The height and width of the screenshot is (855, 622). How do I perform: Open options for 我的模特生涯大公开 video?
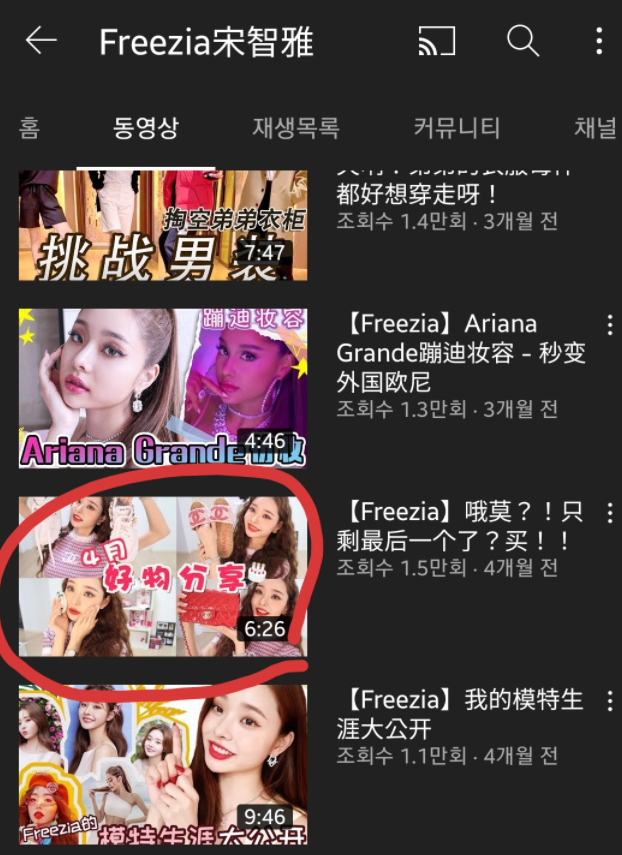[x=609, y=700]
